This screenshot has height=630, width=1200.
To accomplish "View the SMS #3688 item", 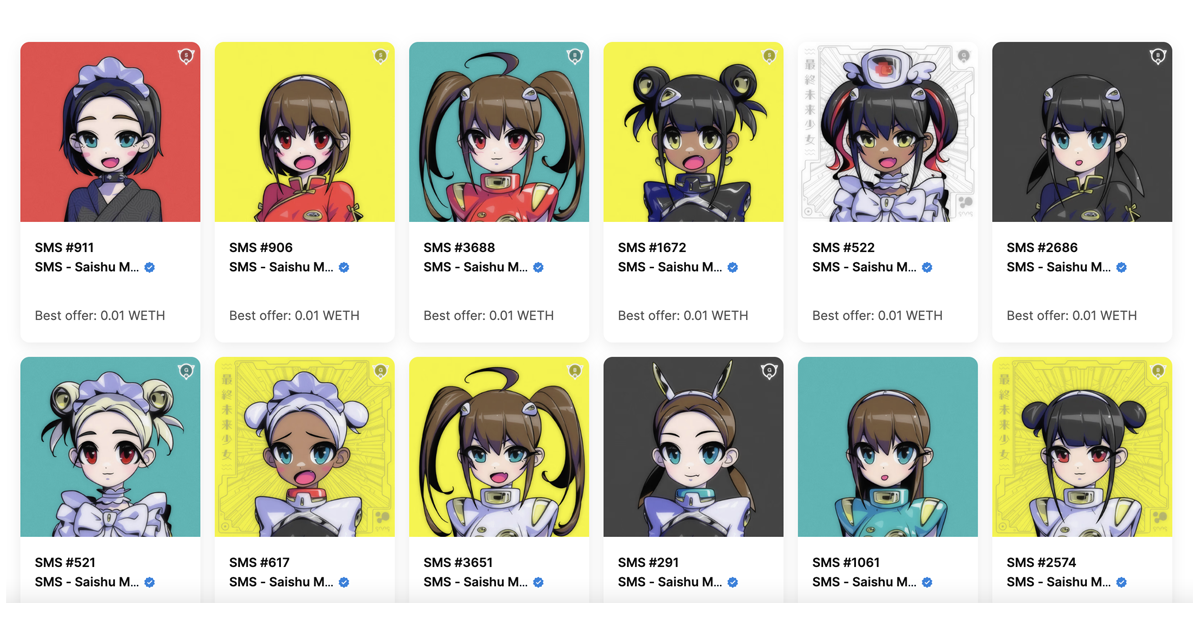I will 499,133.
